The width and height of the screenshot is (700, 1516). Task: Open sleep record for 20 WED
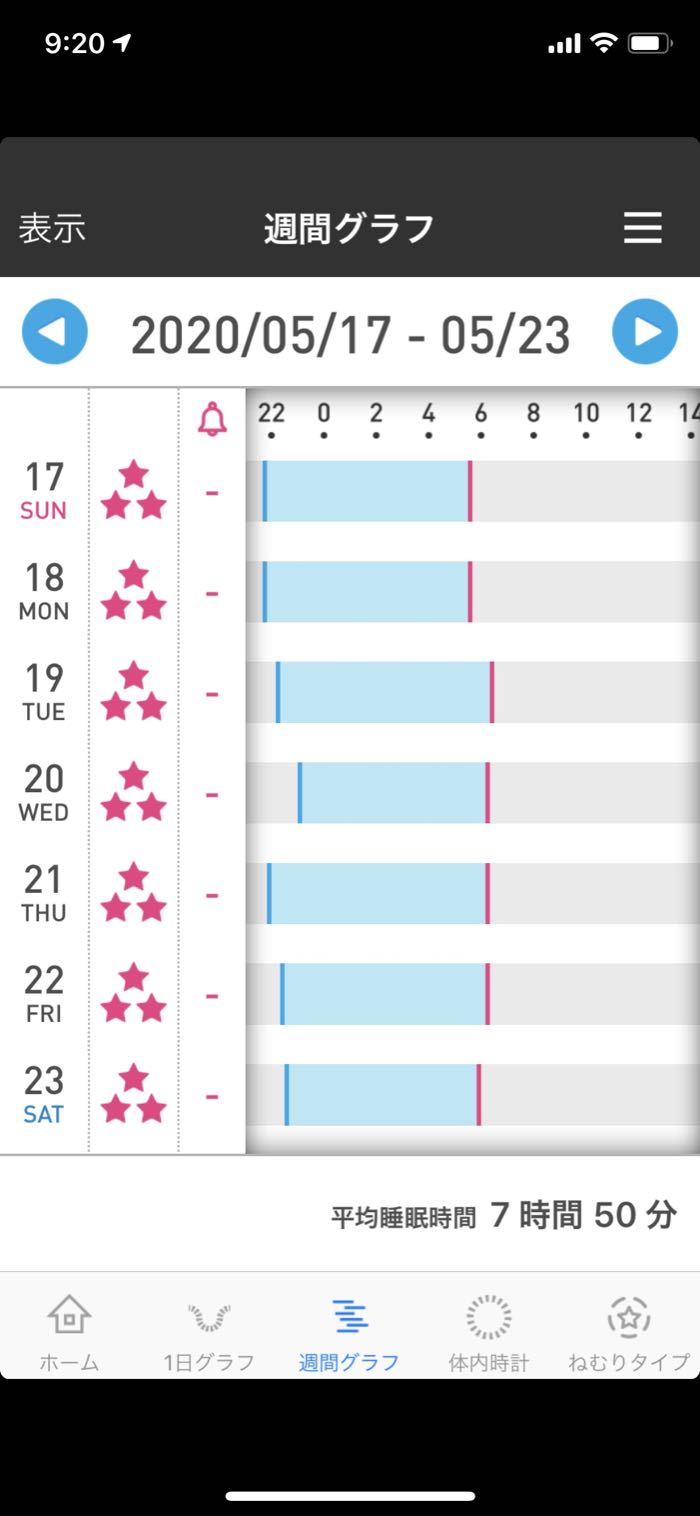tap(393, 793)
